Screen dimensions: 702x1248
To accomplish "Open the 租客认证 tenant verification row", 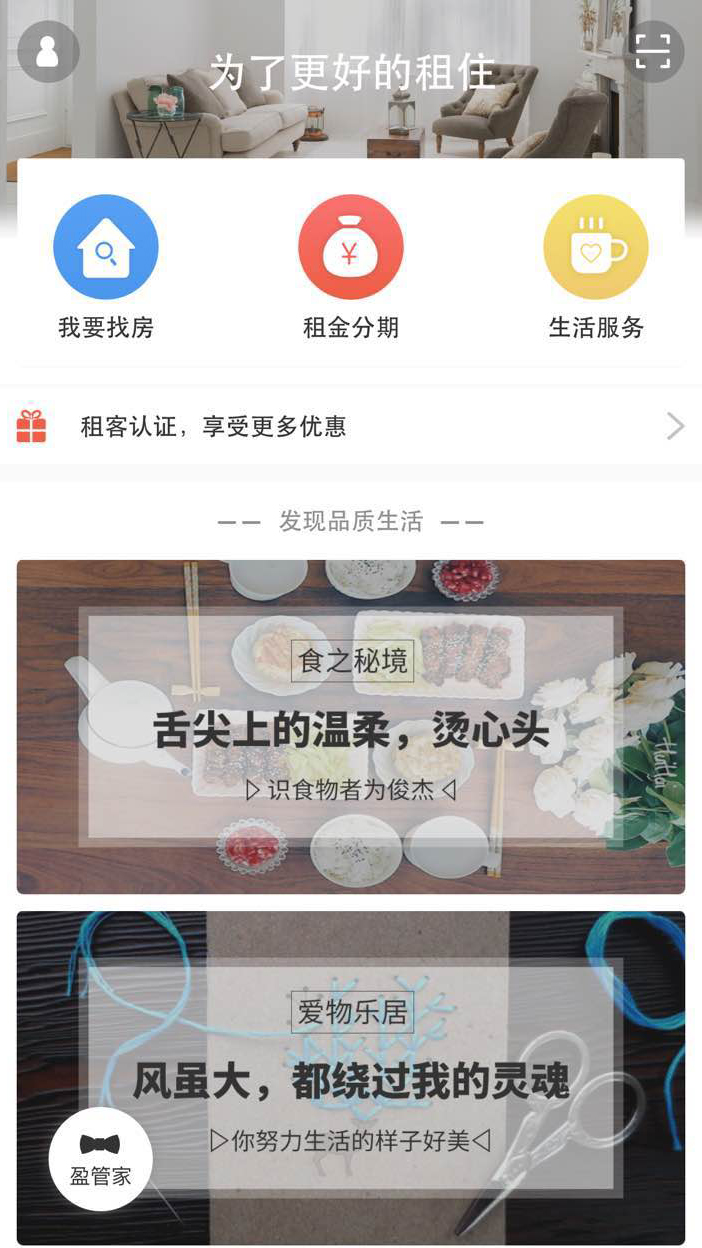I will pos(351,427).
